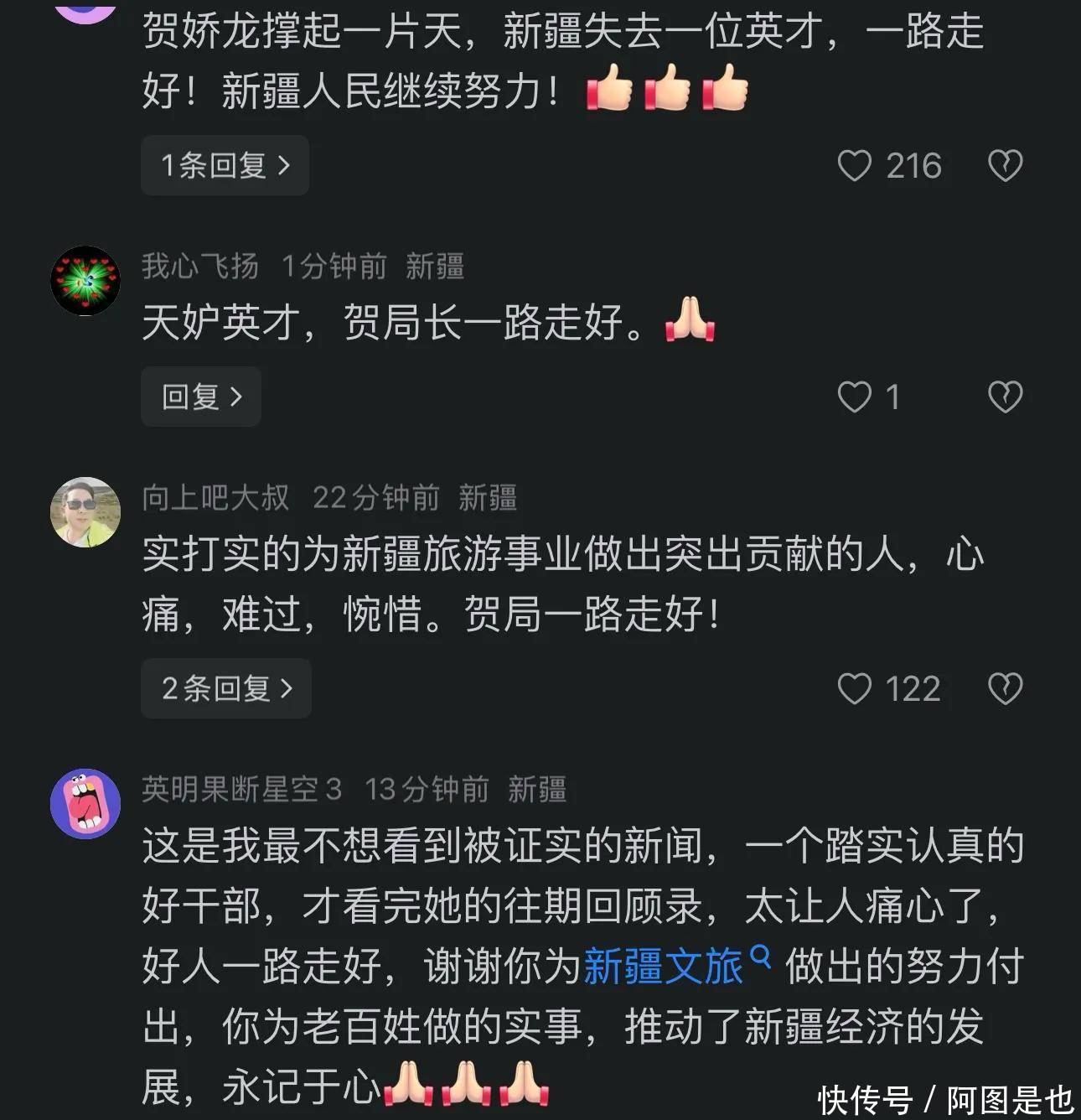Dislike 向上吧大叔's comment
1081x1120 pixels.
tap(1005, 689)
